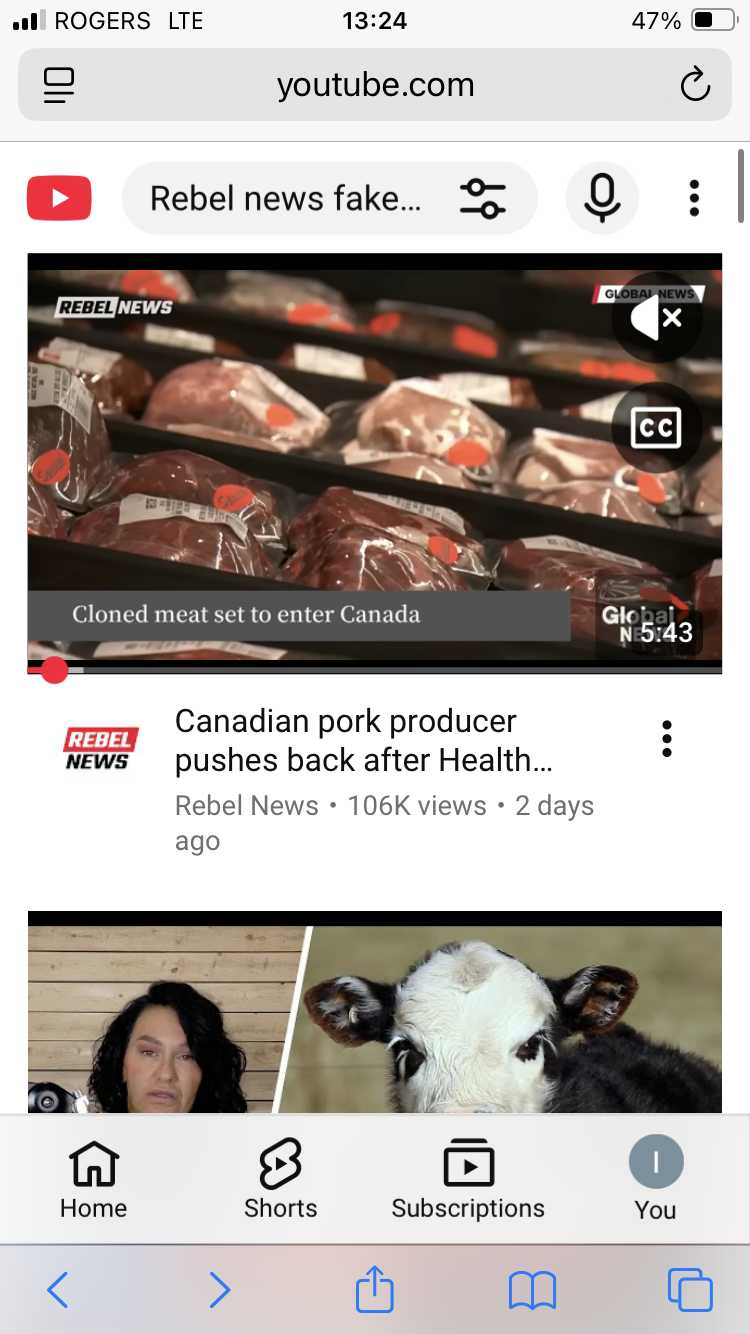This screenshot has height=1334, width=750.
Task: Open the Subscriptions tab
Action: (468, 1180)
